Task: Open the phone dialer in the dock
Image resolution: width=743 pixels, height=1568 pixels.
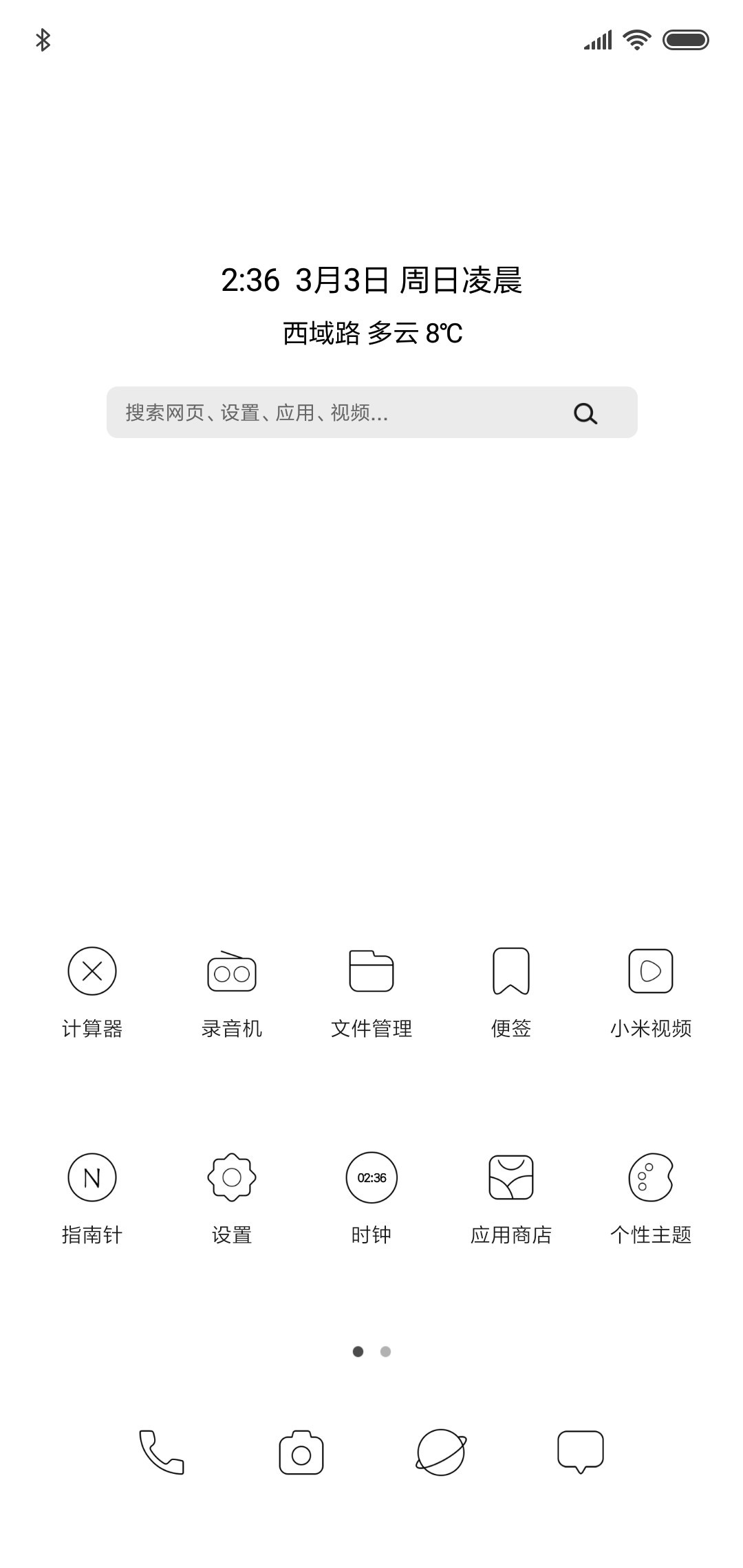Action: [x=162, y=1452]
